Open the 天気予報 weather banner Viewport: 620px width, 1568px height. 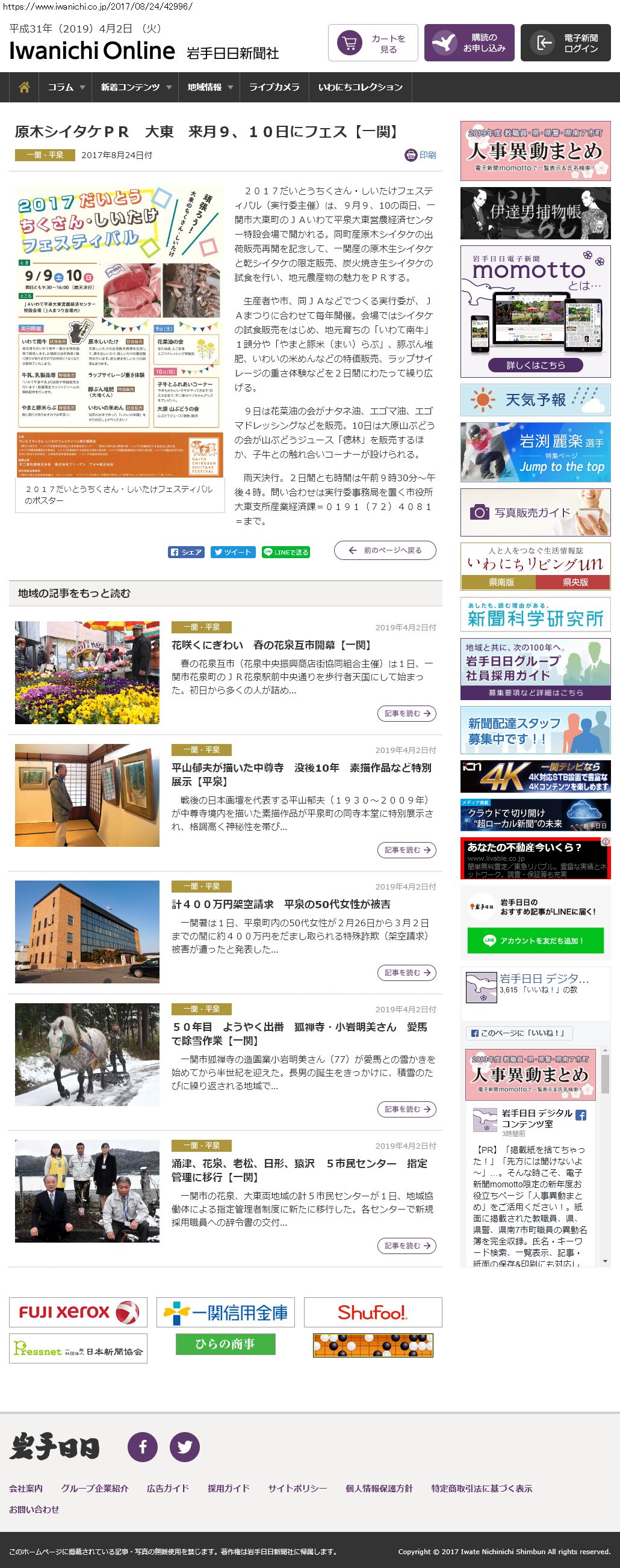coord(535,400)
